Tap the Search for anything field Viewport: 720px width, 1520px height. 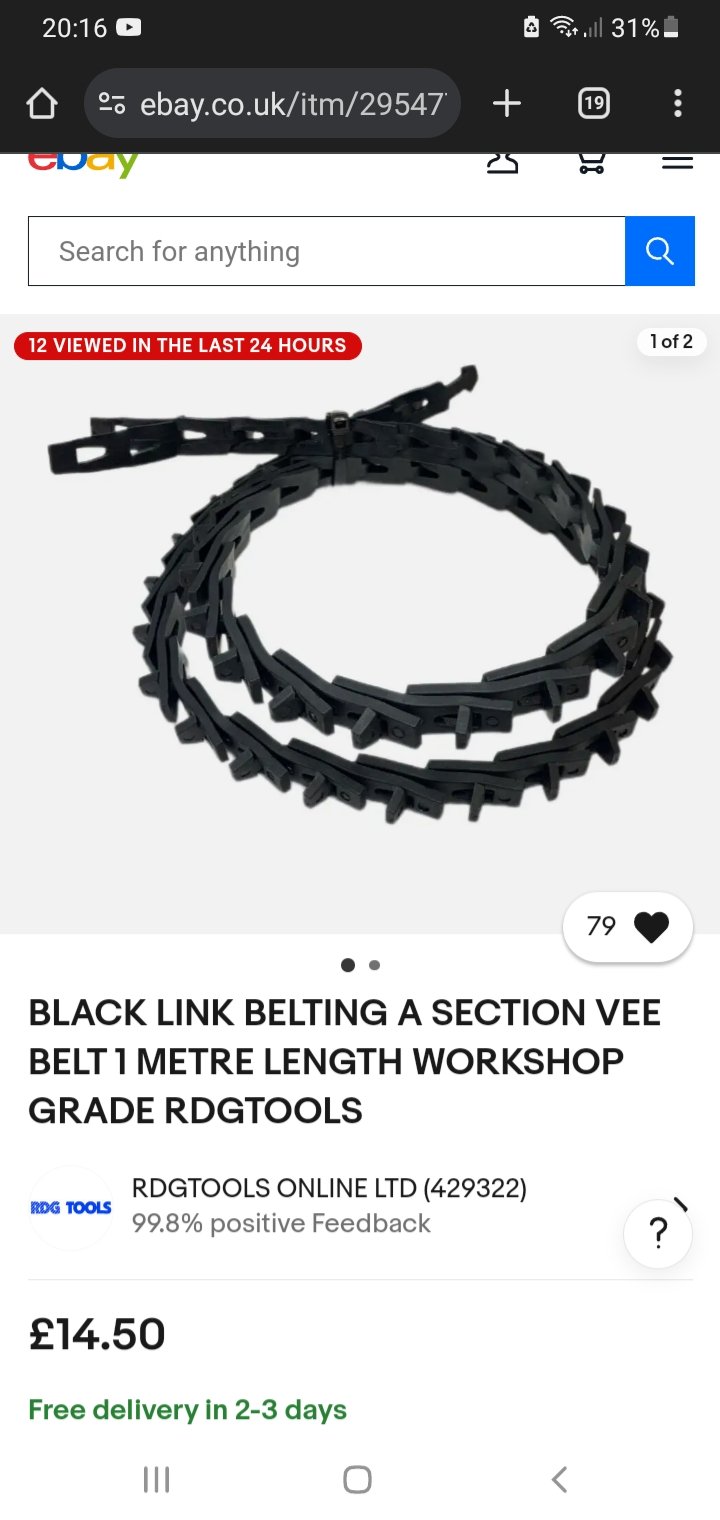click(x=326, y=251)
